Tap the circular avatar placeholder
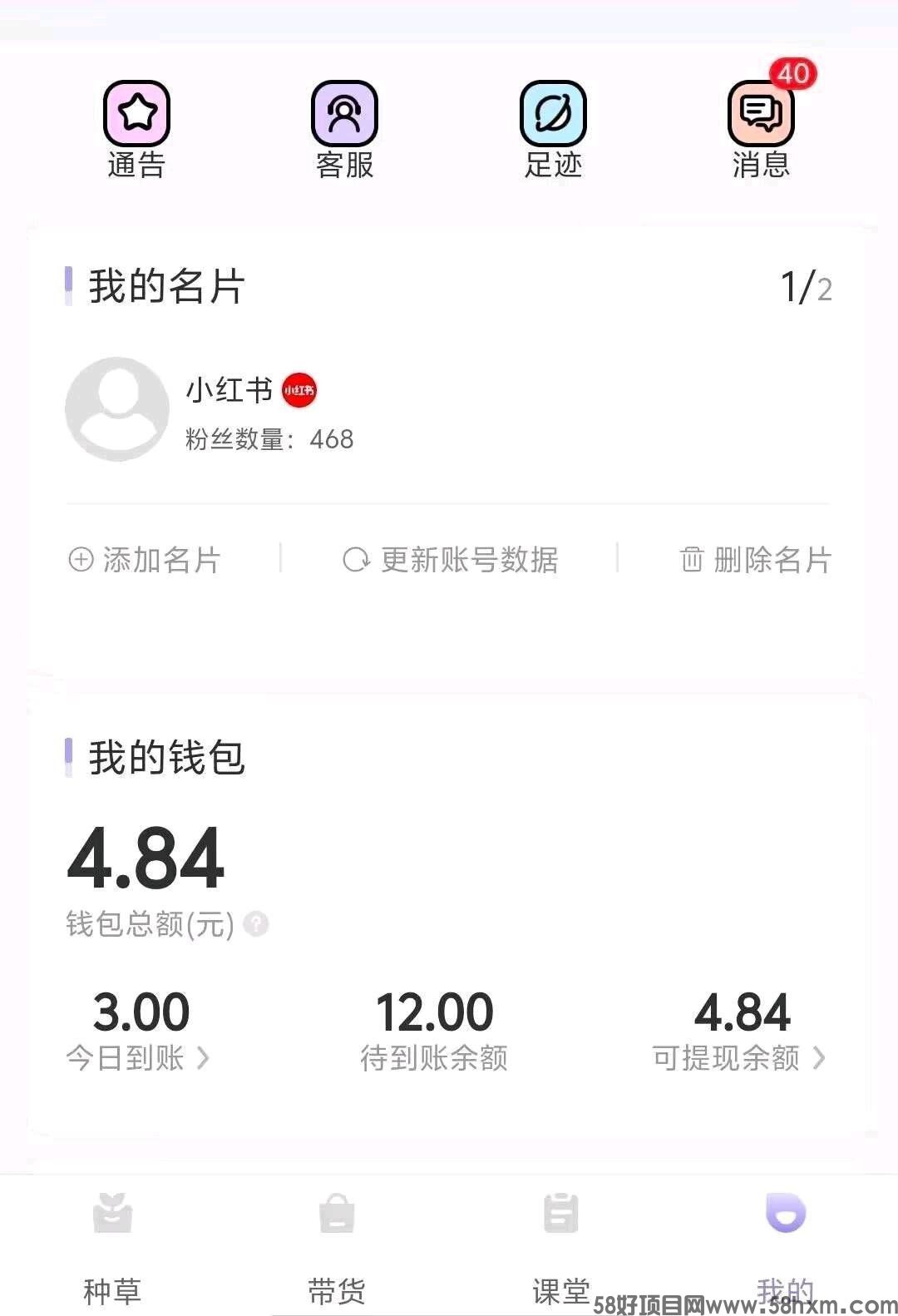Screen dimensions: 898x1316 [116, 408]
